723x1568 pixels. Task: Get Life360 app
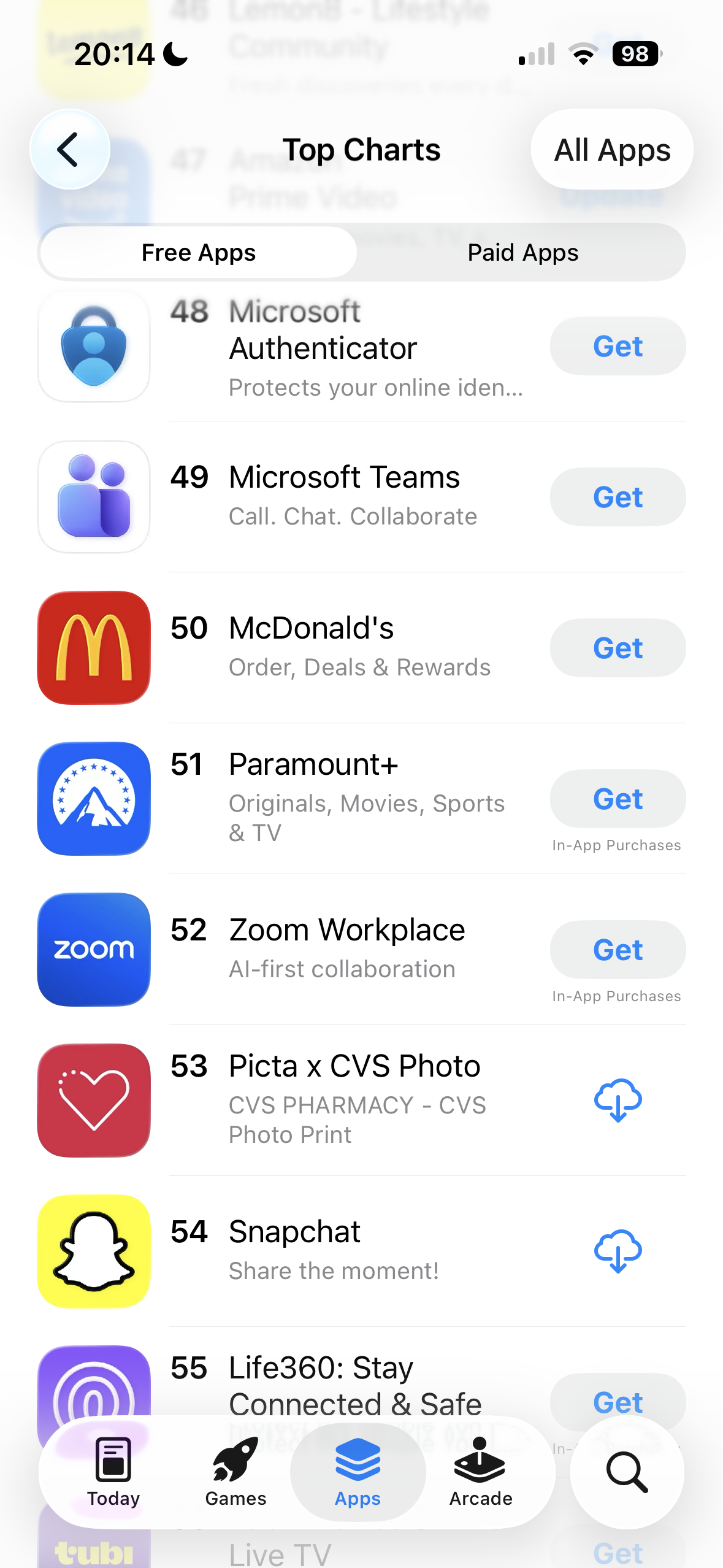click(617, 1401)
